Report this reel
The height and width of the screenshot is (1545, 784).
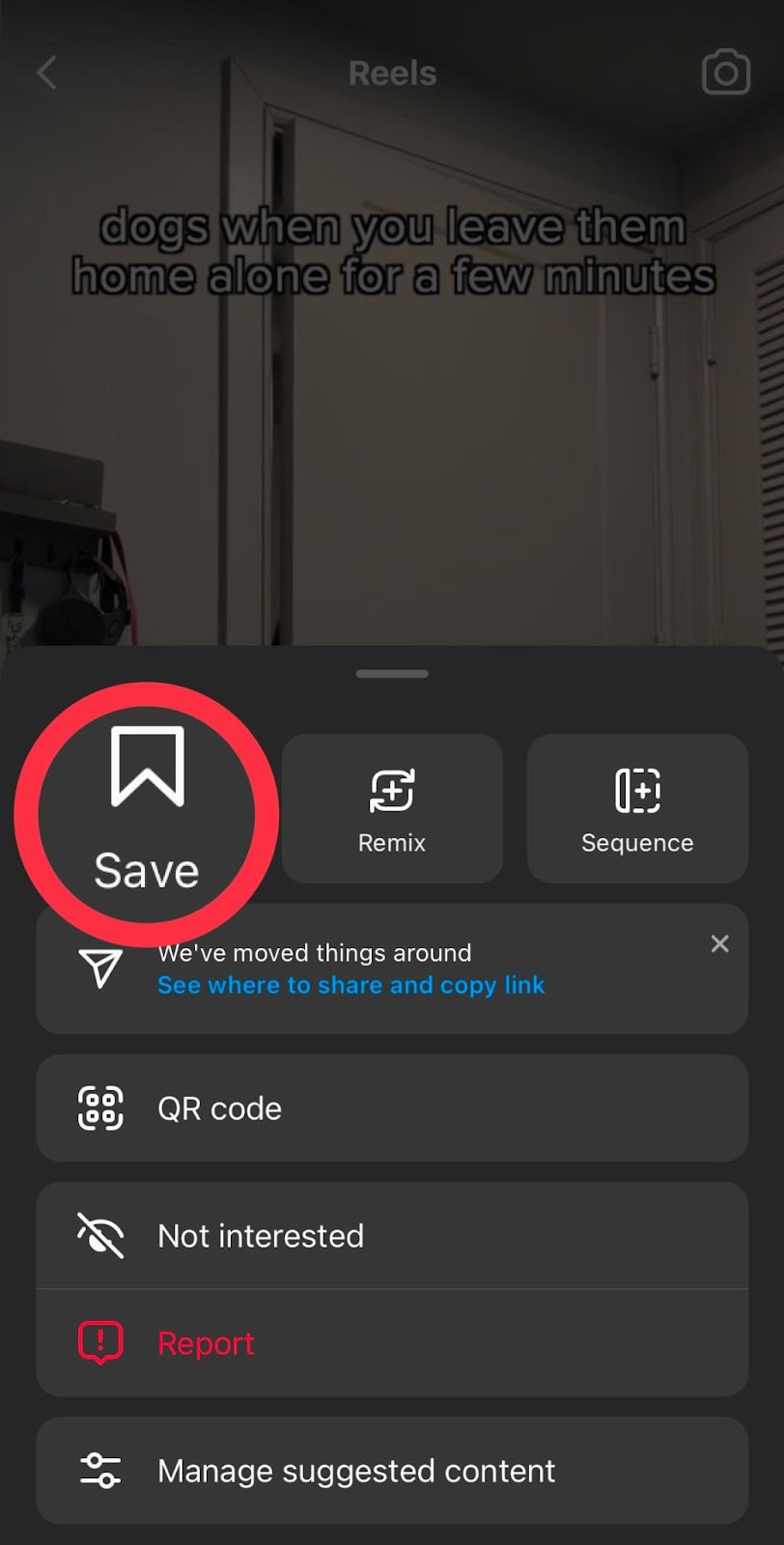392,1343
